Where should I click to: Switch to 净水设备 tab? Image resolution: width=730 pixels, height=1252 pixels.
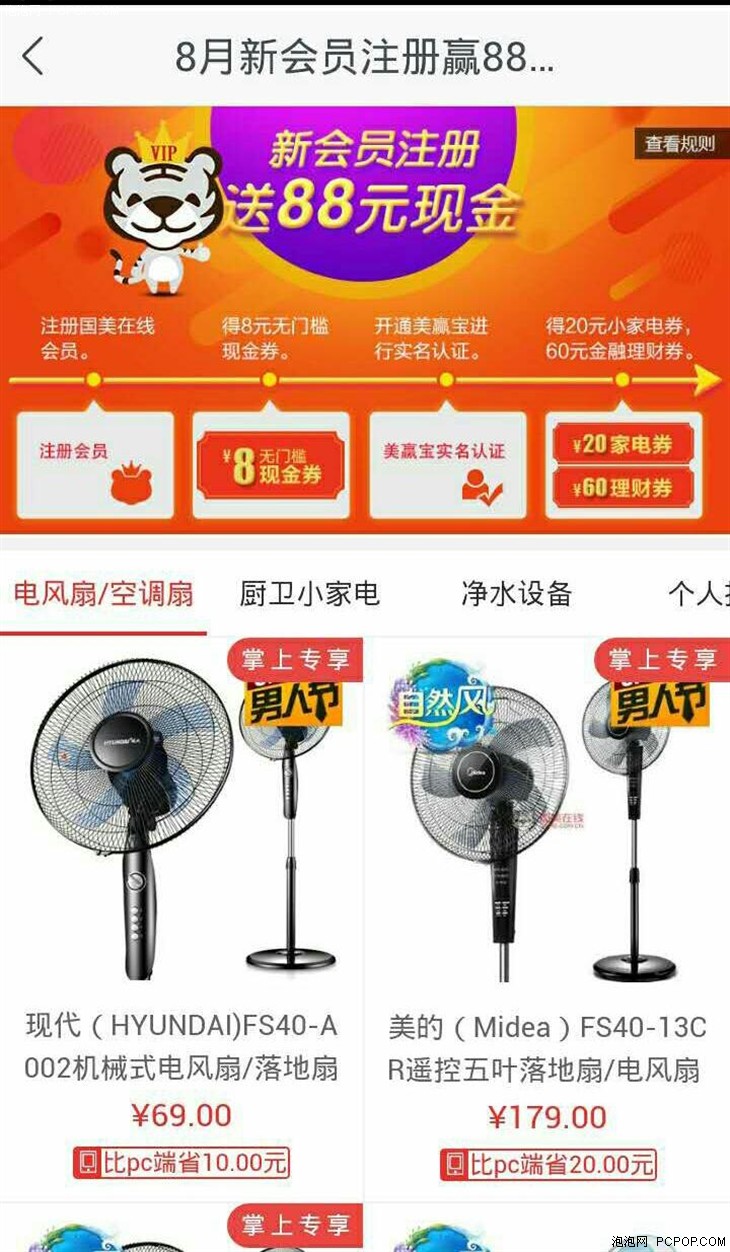(516, 594)
